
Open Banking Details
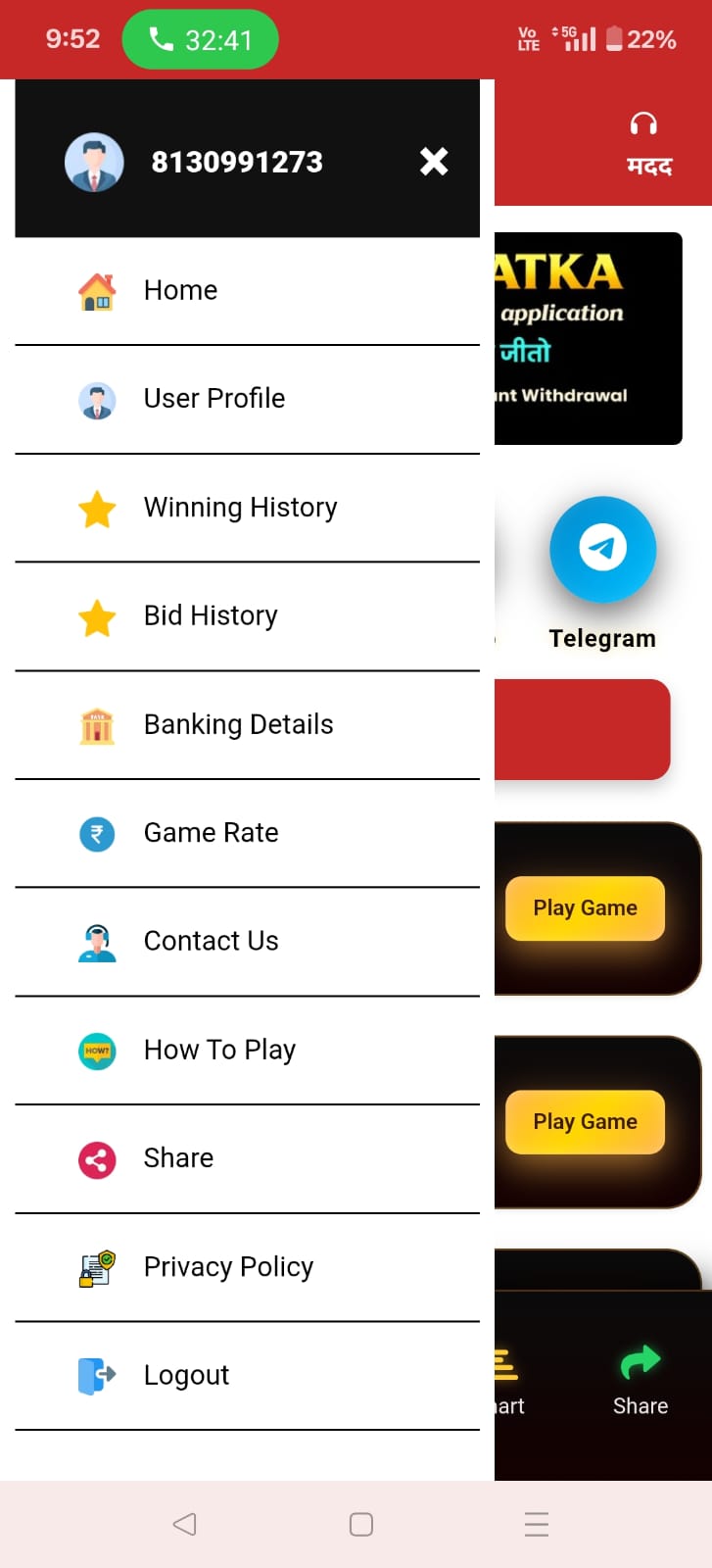coord(238,725)
